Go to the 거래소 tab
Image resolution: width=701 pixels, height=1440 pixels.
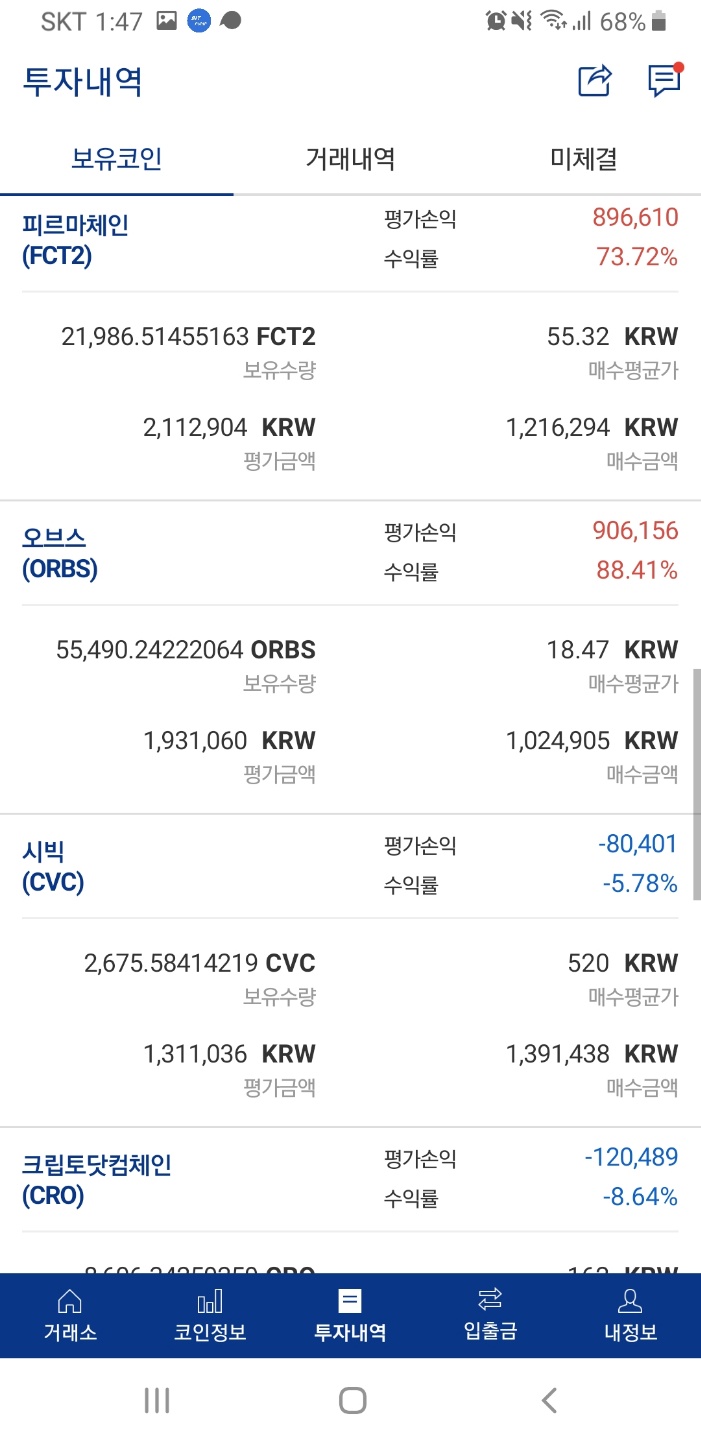(x=70, y=1315)
